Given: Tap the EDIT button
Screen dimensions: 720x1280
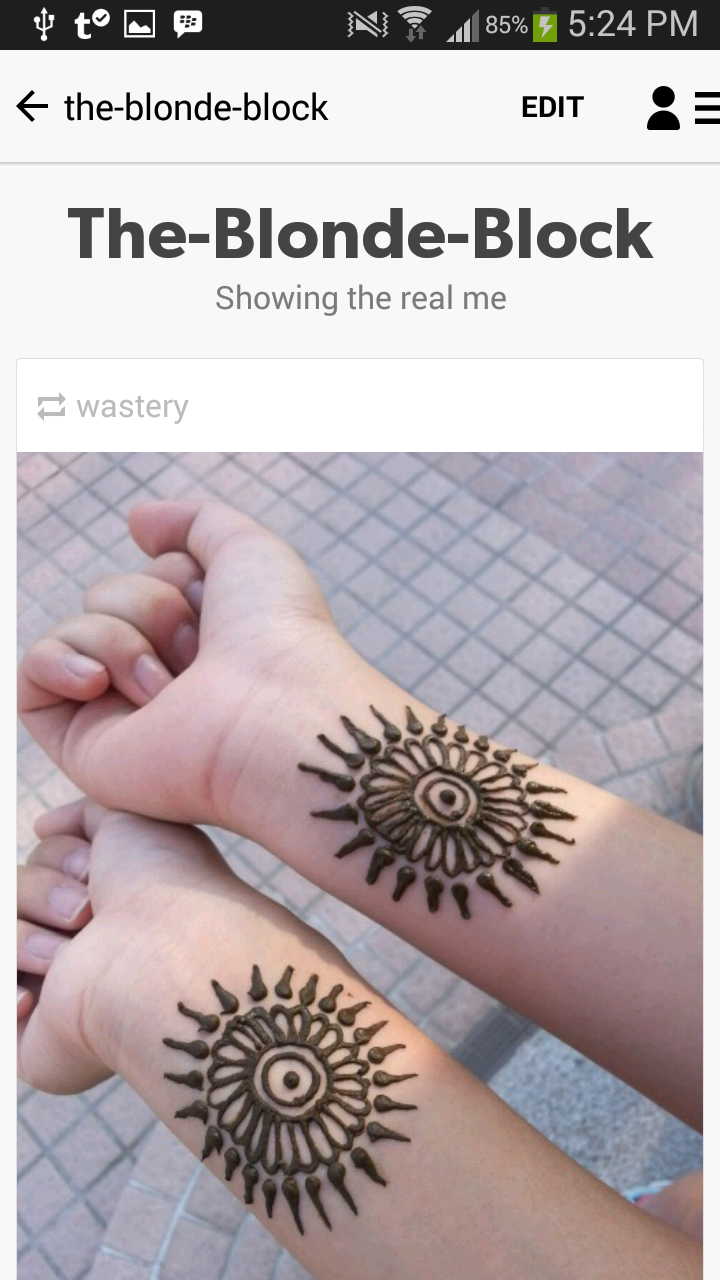Looking at the screenshot, I should click(552, 108).
